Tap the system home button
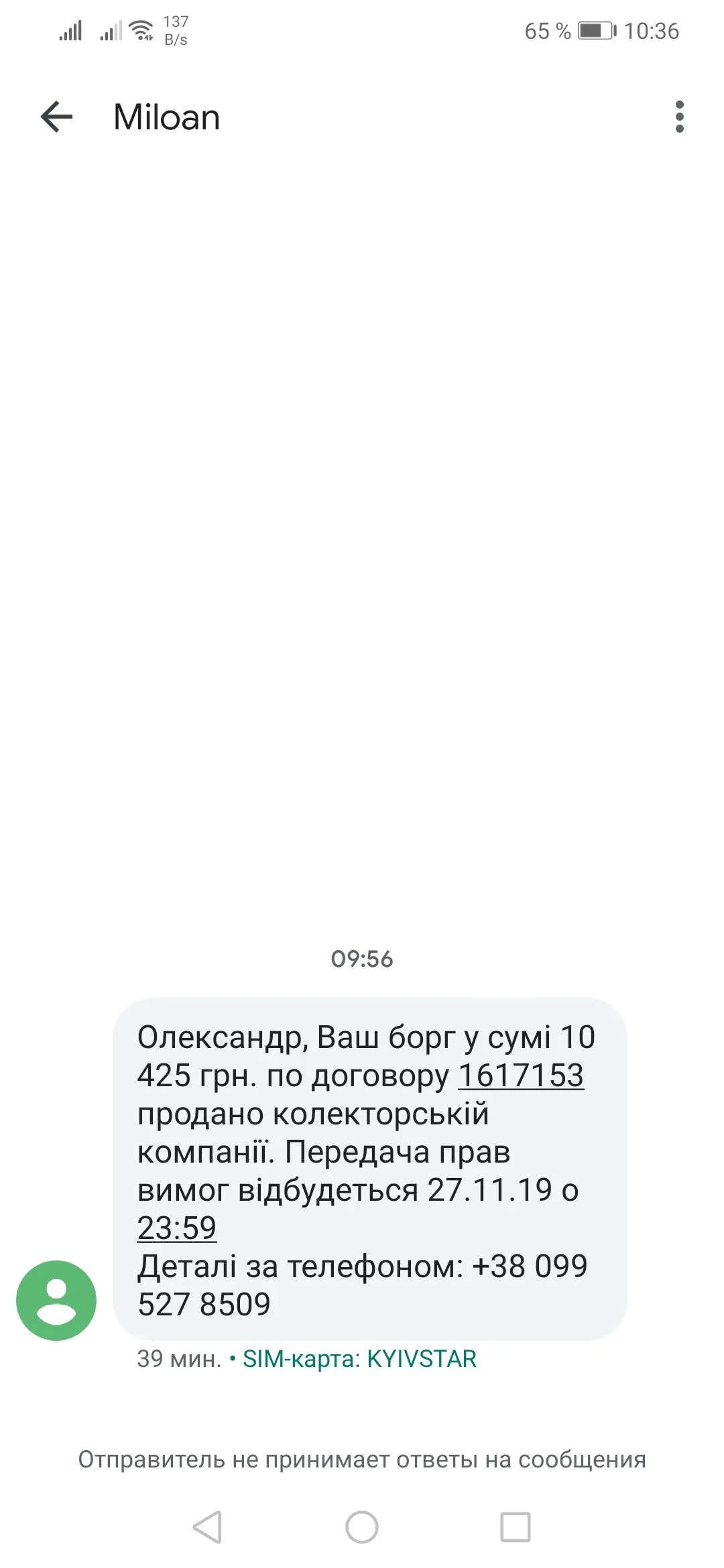This screenshot has width=724, height=1568. [x=362, y=1528]
